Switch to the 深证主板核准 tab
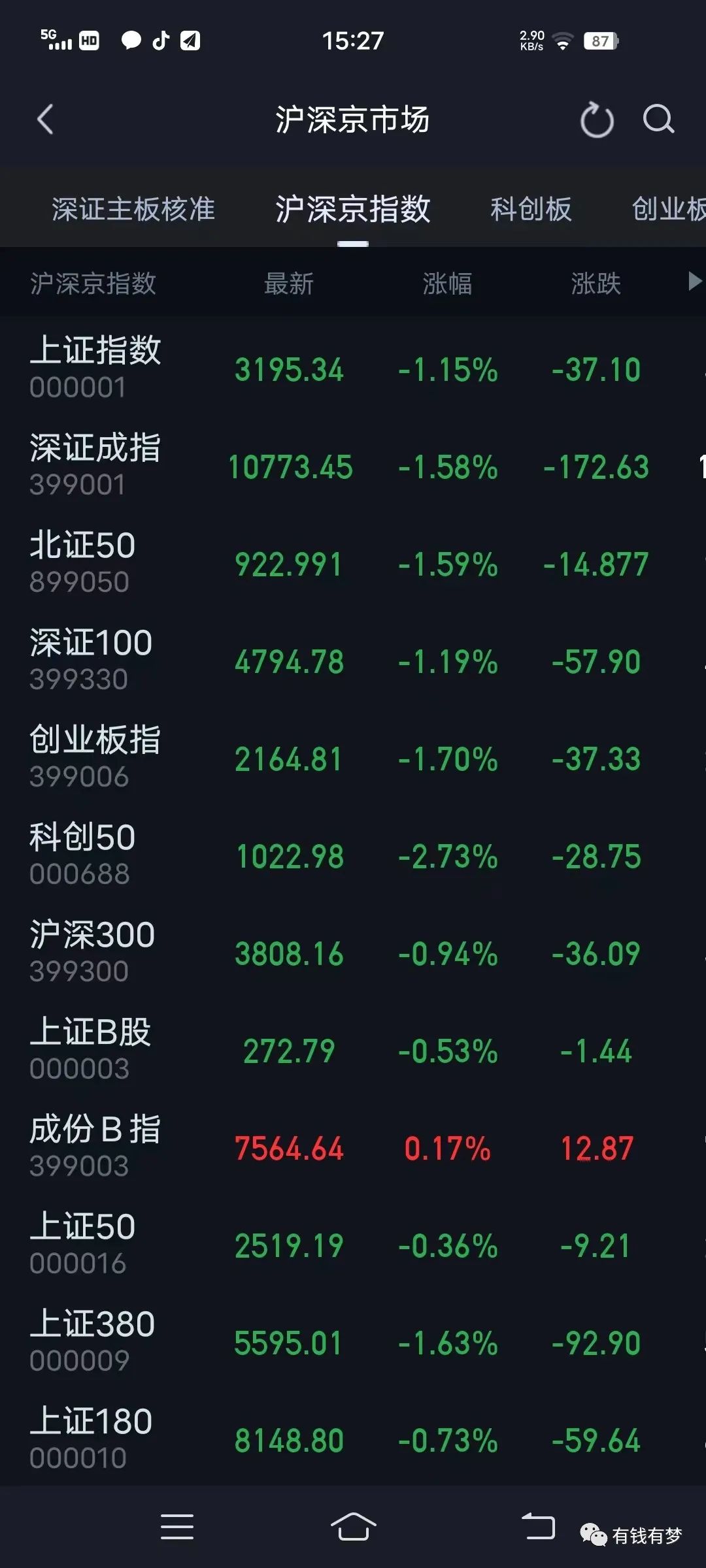 (133, 210)
